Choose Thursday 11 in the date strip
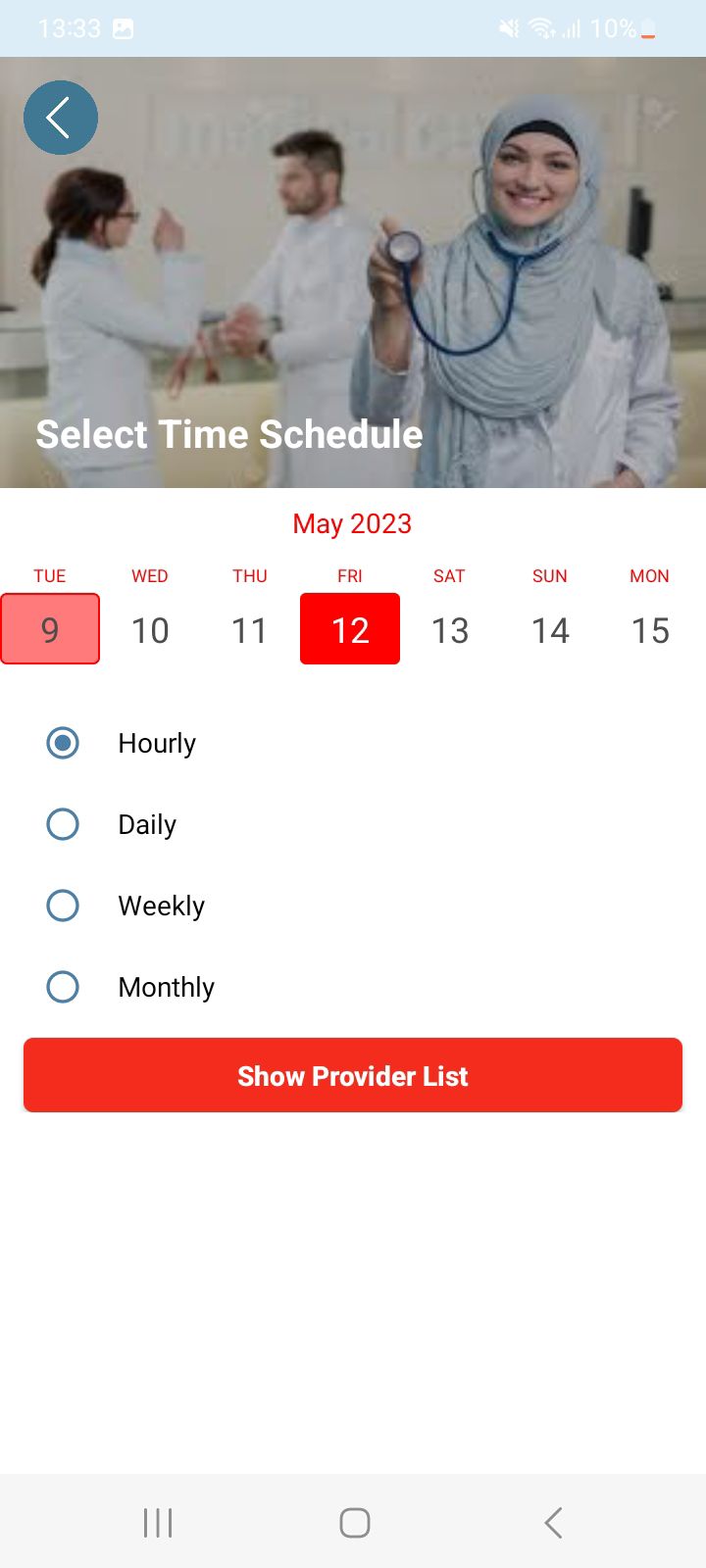The width and height of the screenshot is (706, 1568). [250, 628]
